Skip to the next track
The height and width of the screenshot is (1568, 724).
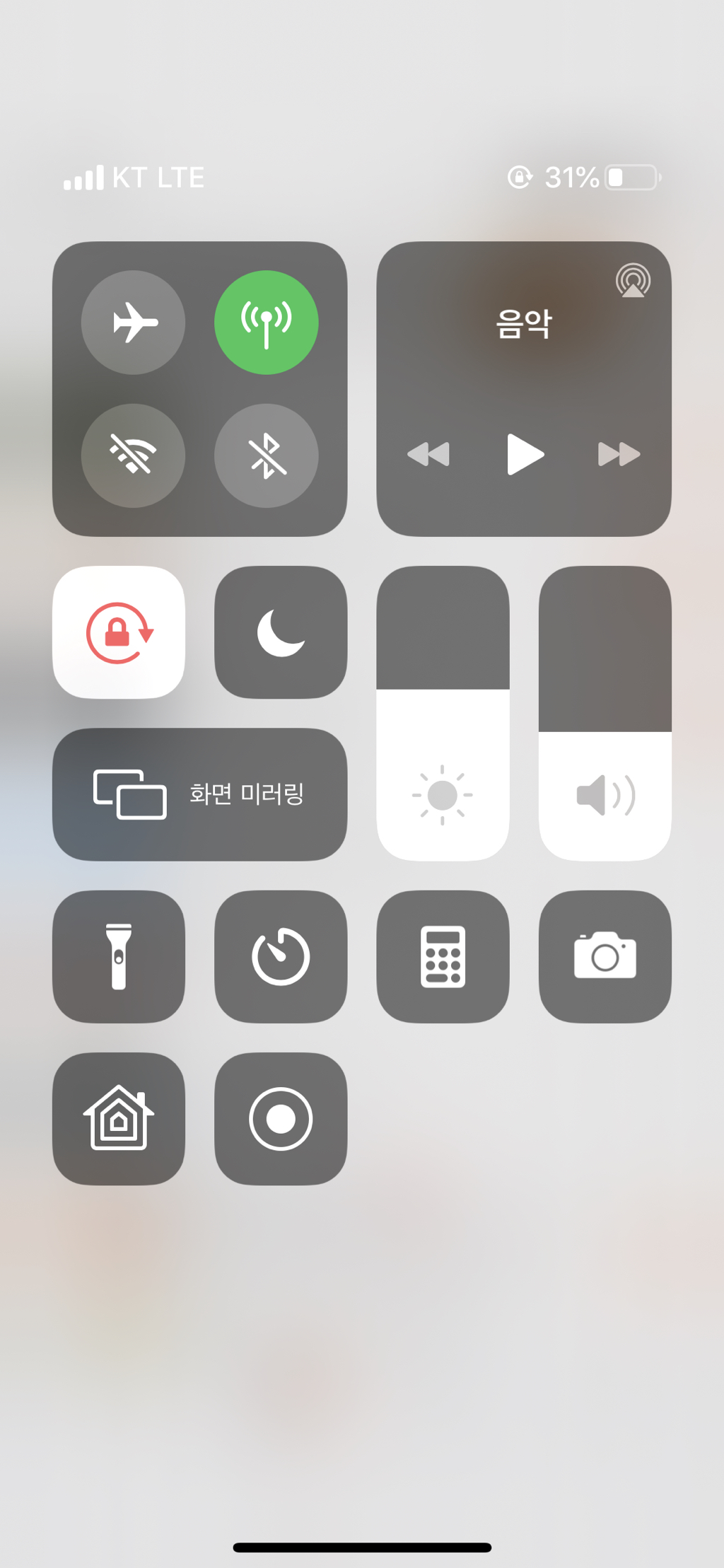coord(619,454)
